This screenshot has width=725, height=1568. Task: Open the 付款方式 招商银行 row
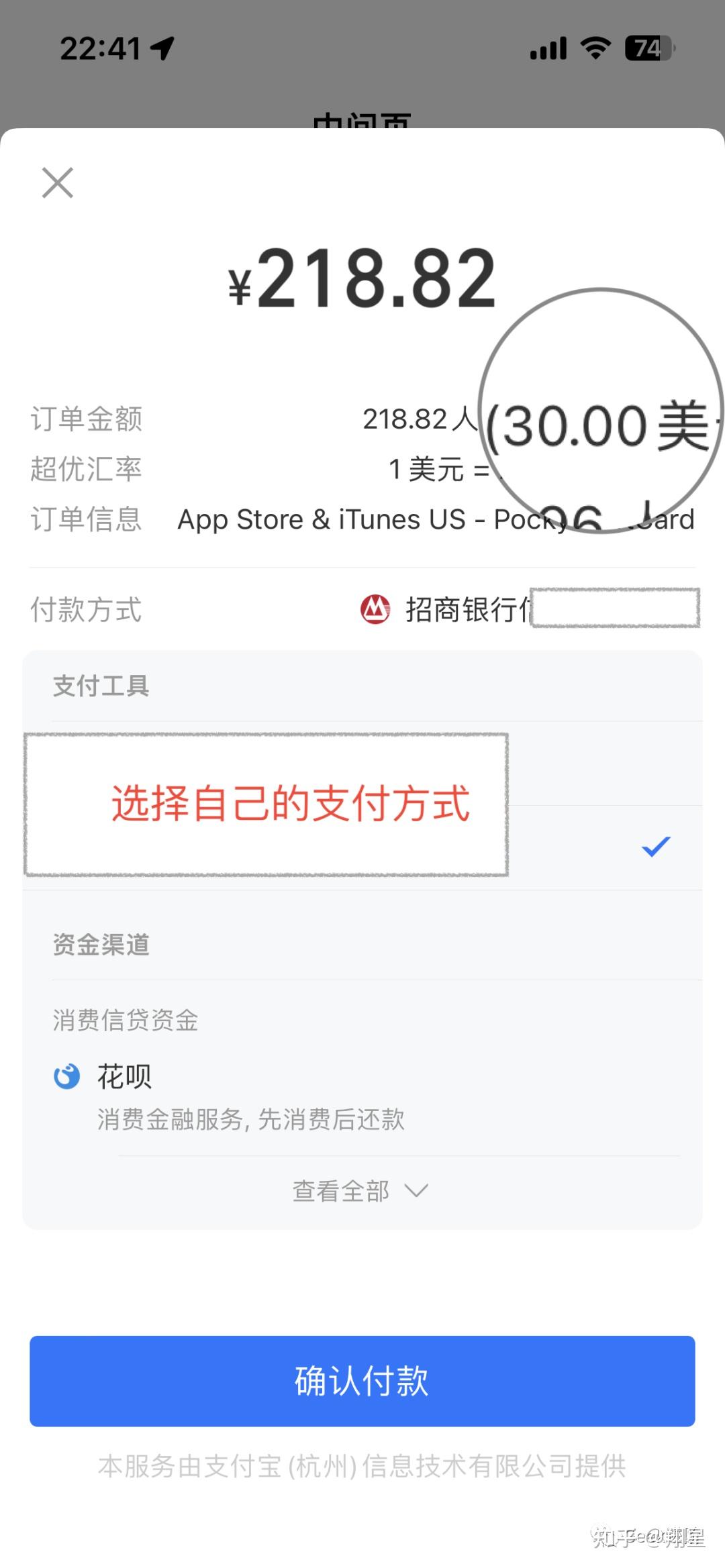click(x=470, y=610)
